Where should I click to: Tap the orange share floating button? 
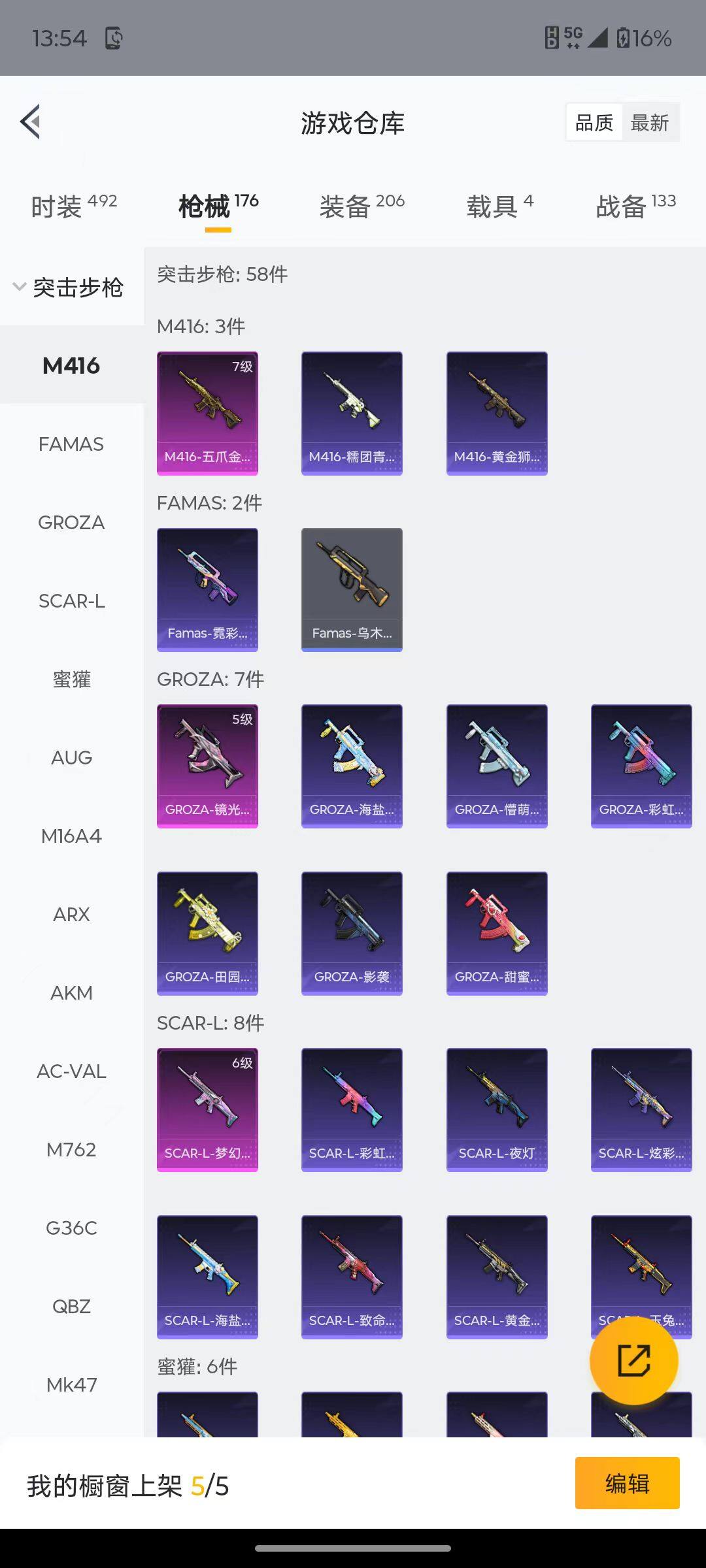(633, 1360)
